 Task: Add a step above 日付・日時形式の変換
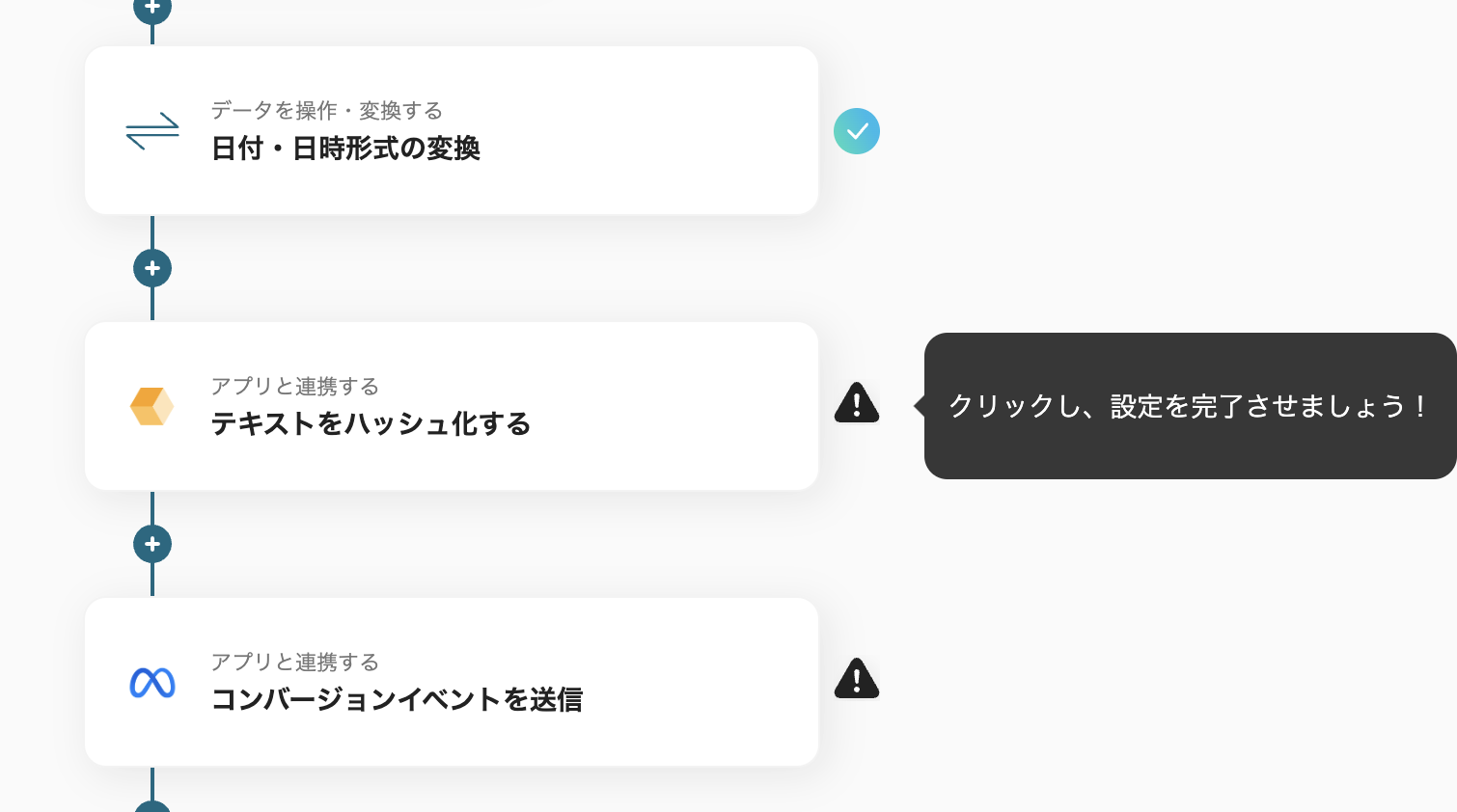152,8
